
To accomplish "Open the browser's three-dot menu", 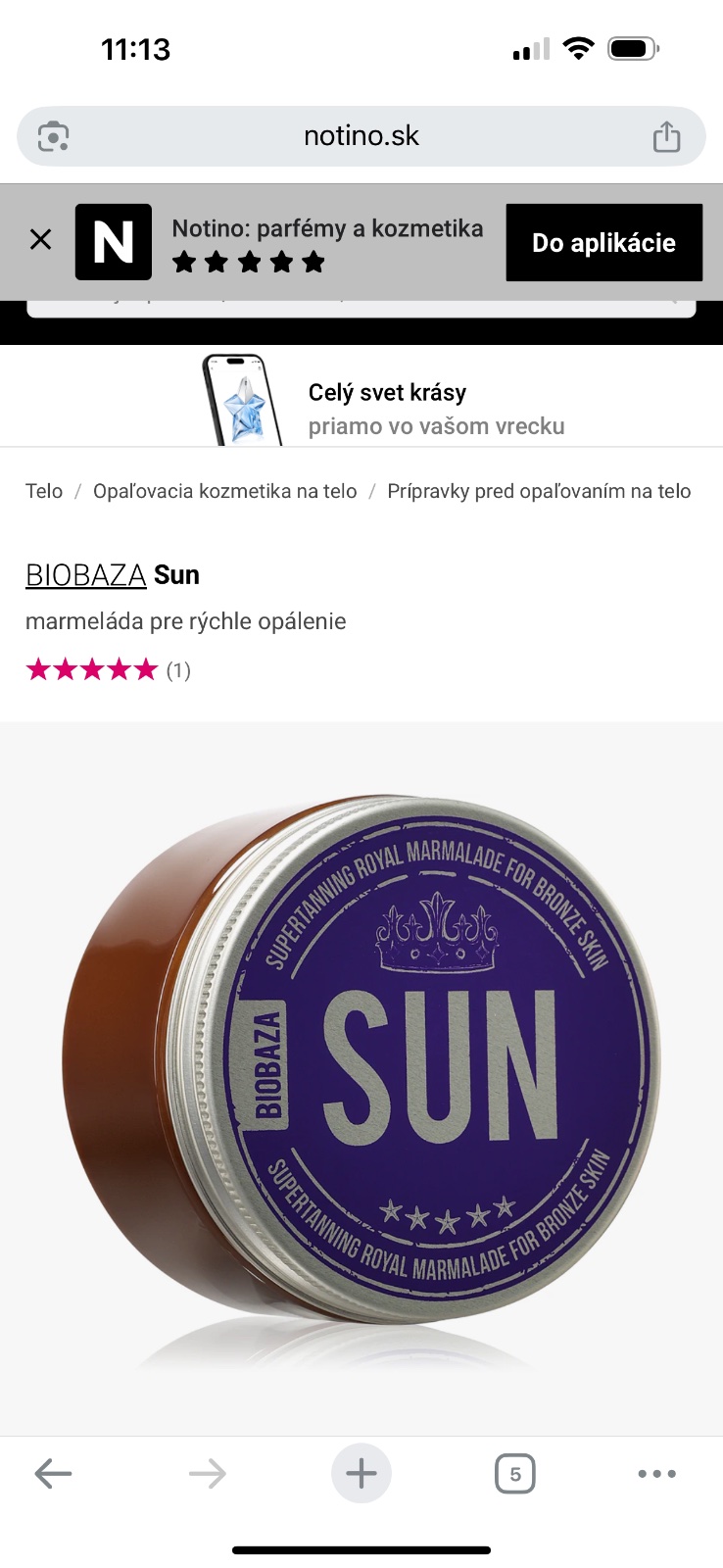I will [x=656, y=1473].
